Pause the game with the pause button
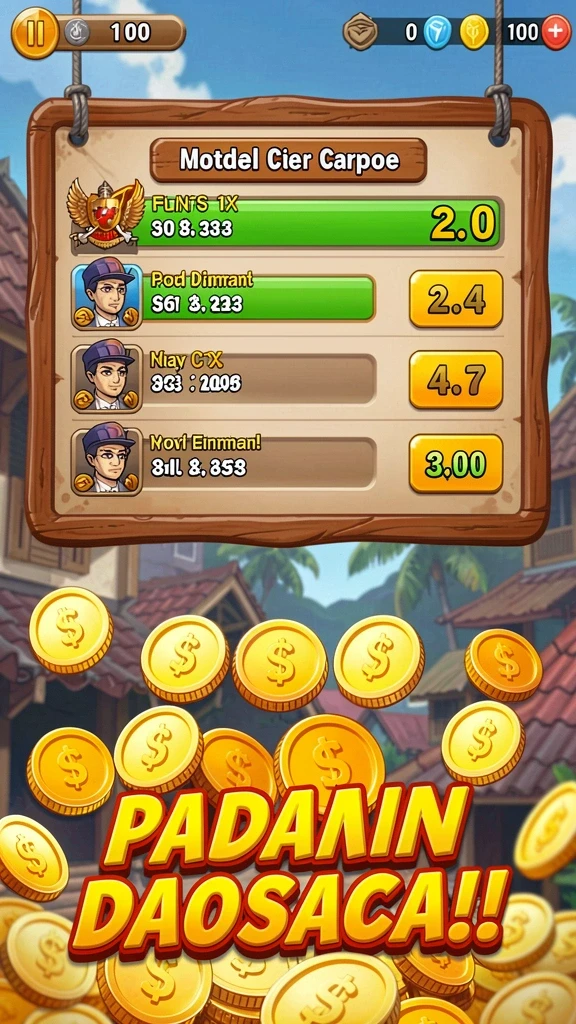Screen dimensions: 576x1024 pyautogui.click(x=35, y=32)
